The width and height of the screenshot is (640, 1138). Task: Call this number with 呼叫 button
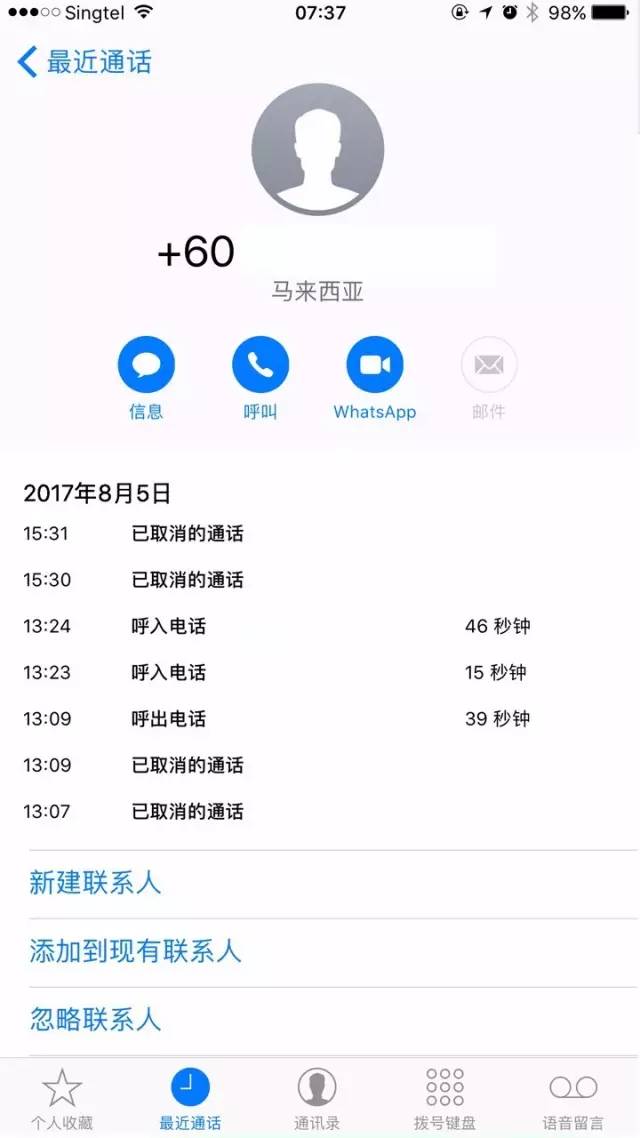click(x=260, y=365)
